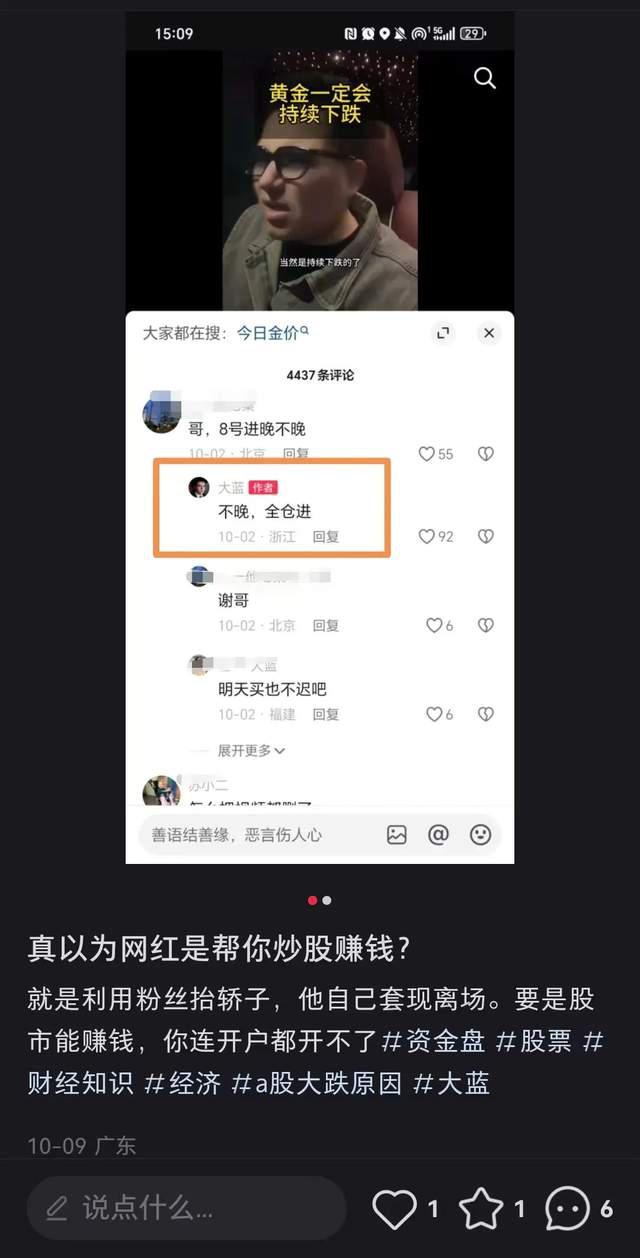Save the post with the star icon

pyautogui.click(x=480, y=1209)
